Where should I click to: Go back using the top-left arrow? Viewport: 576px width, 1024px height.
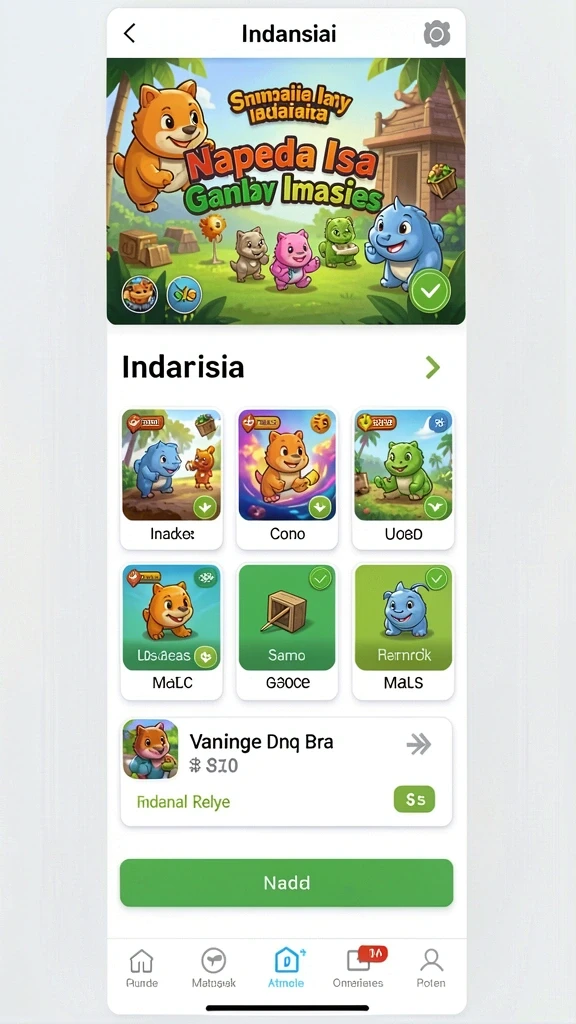click(129, 33)
